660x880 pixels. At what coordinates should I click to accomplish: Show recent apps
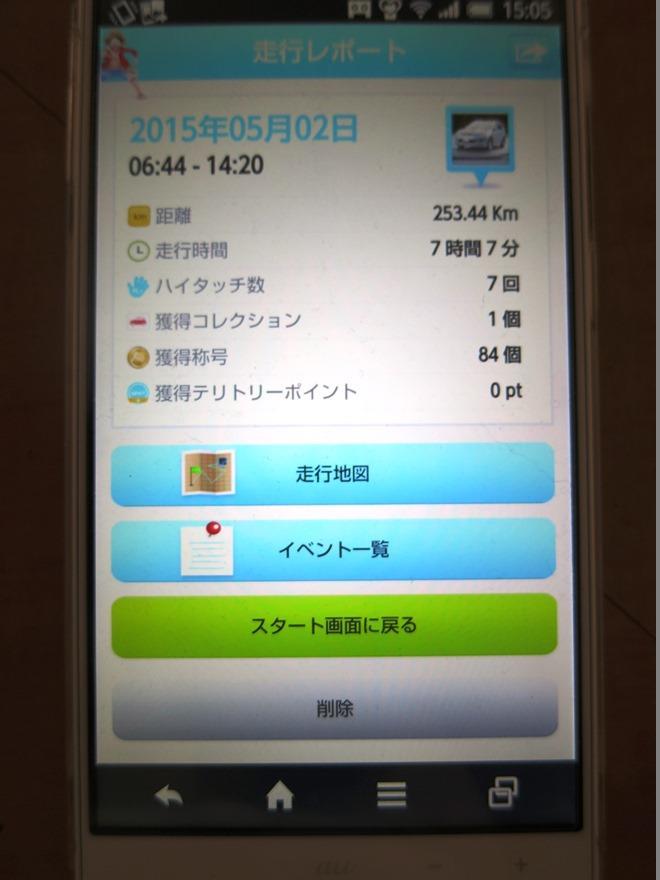tap(503, 794)
